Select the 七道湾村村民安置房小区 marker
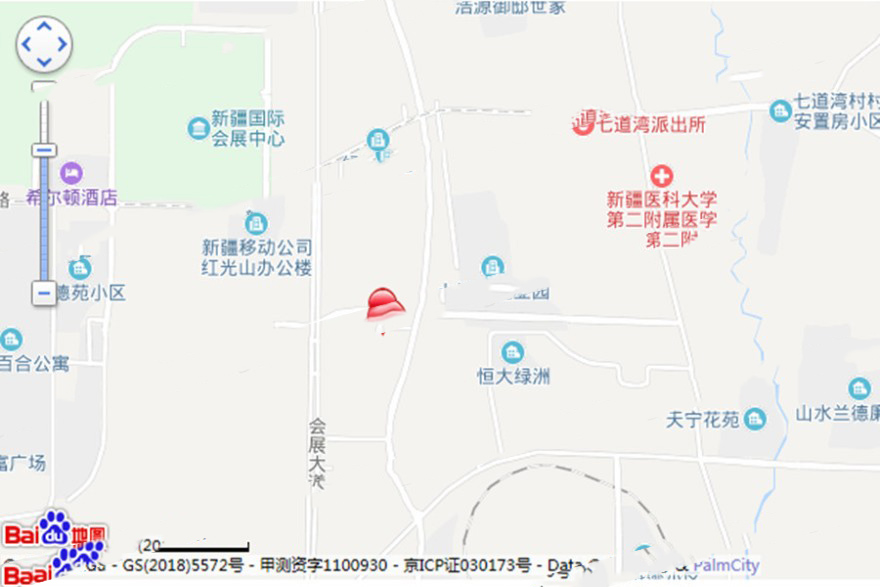This screenshot has height=587, width=880. [781, 111]
